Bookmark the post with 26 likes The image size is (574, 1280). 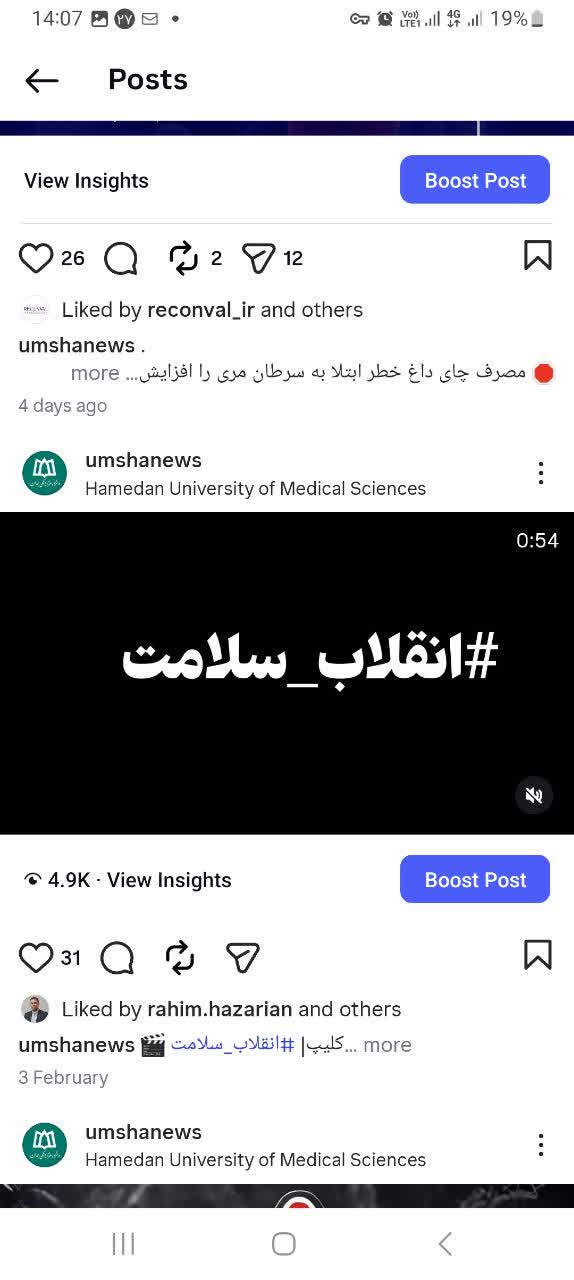[x=537, y=256]
